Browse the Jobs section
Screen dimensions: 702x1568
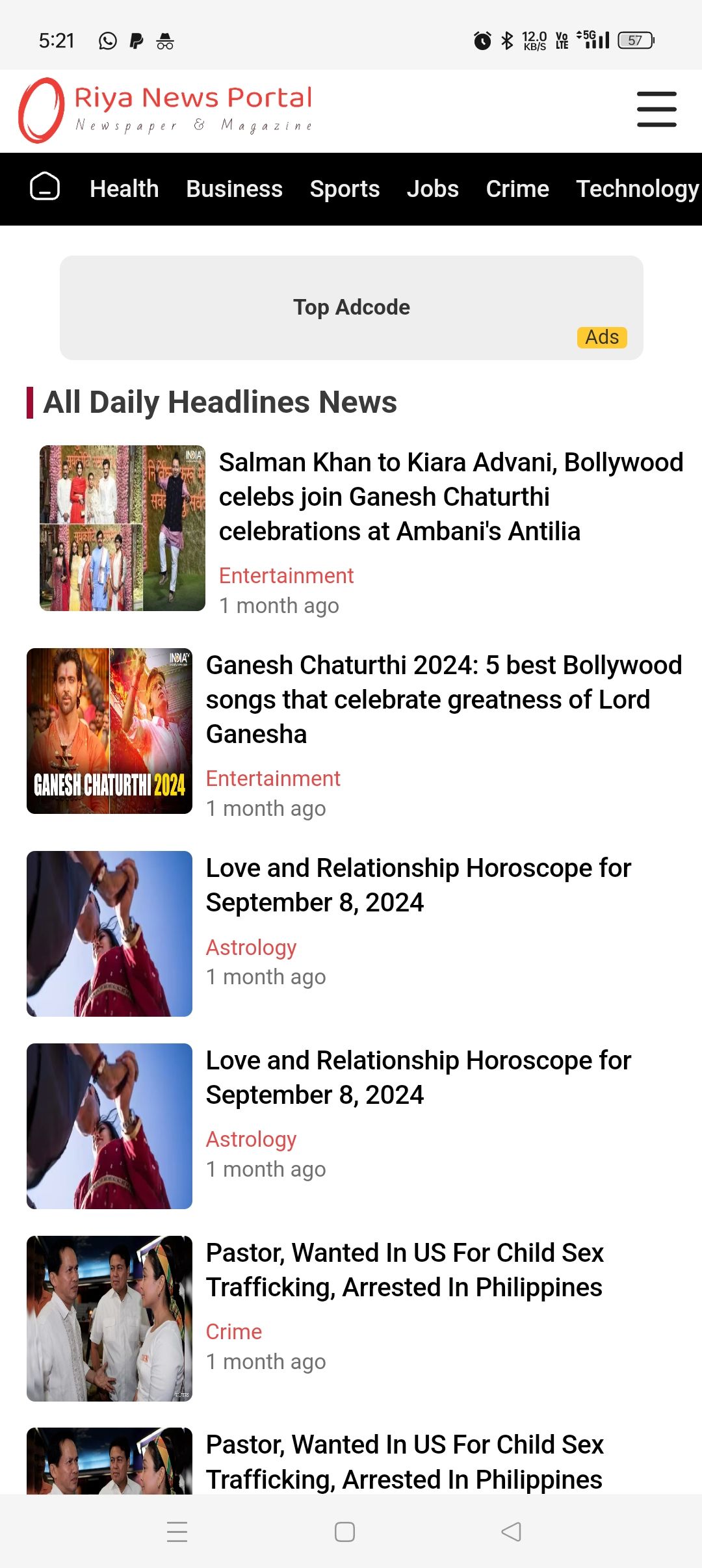pyautogui.click(x=432, y=189)
